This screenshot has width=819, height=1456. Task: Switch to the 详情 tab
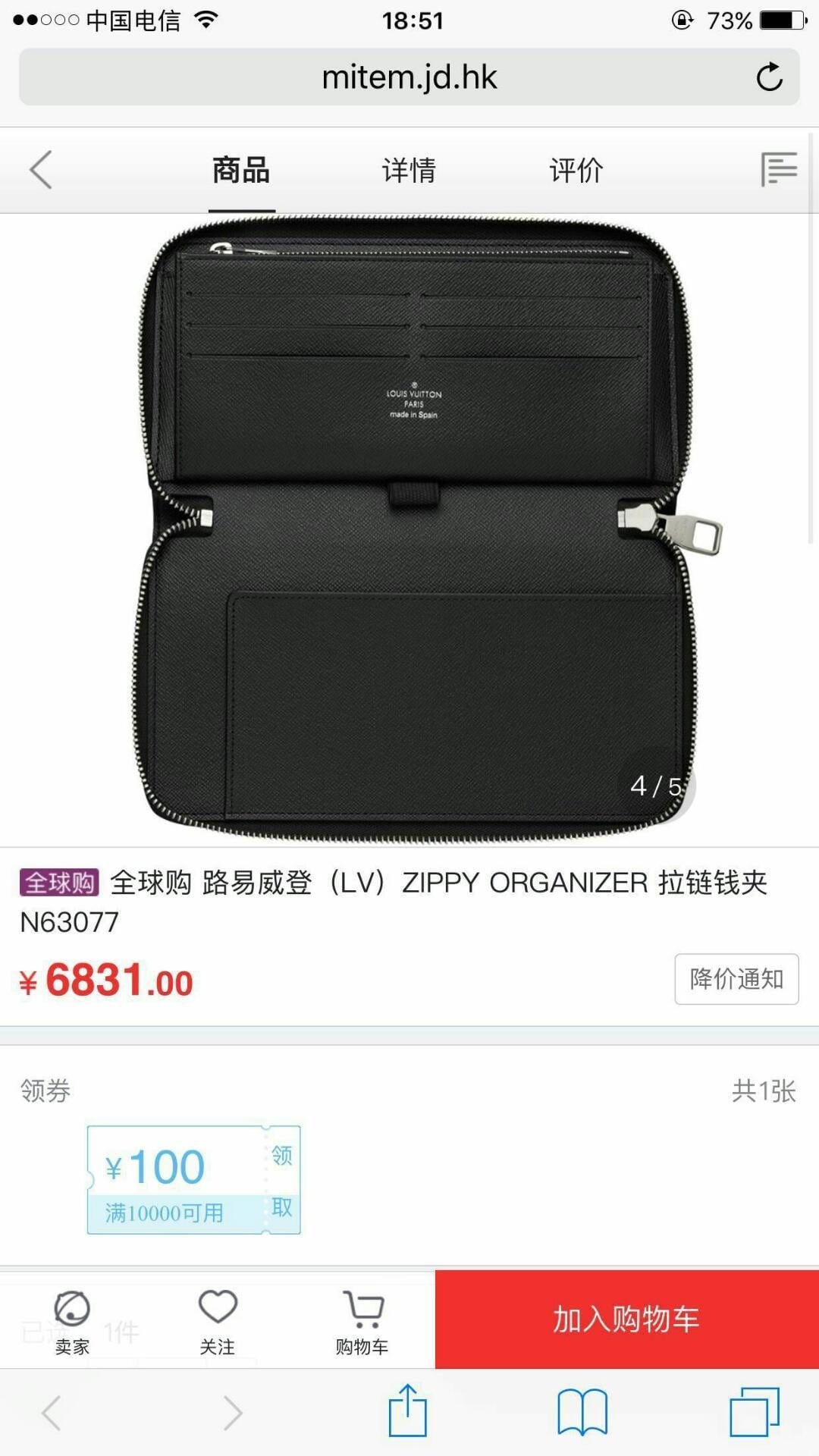(409, 170)
